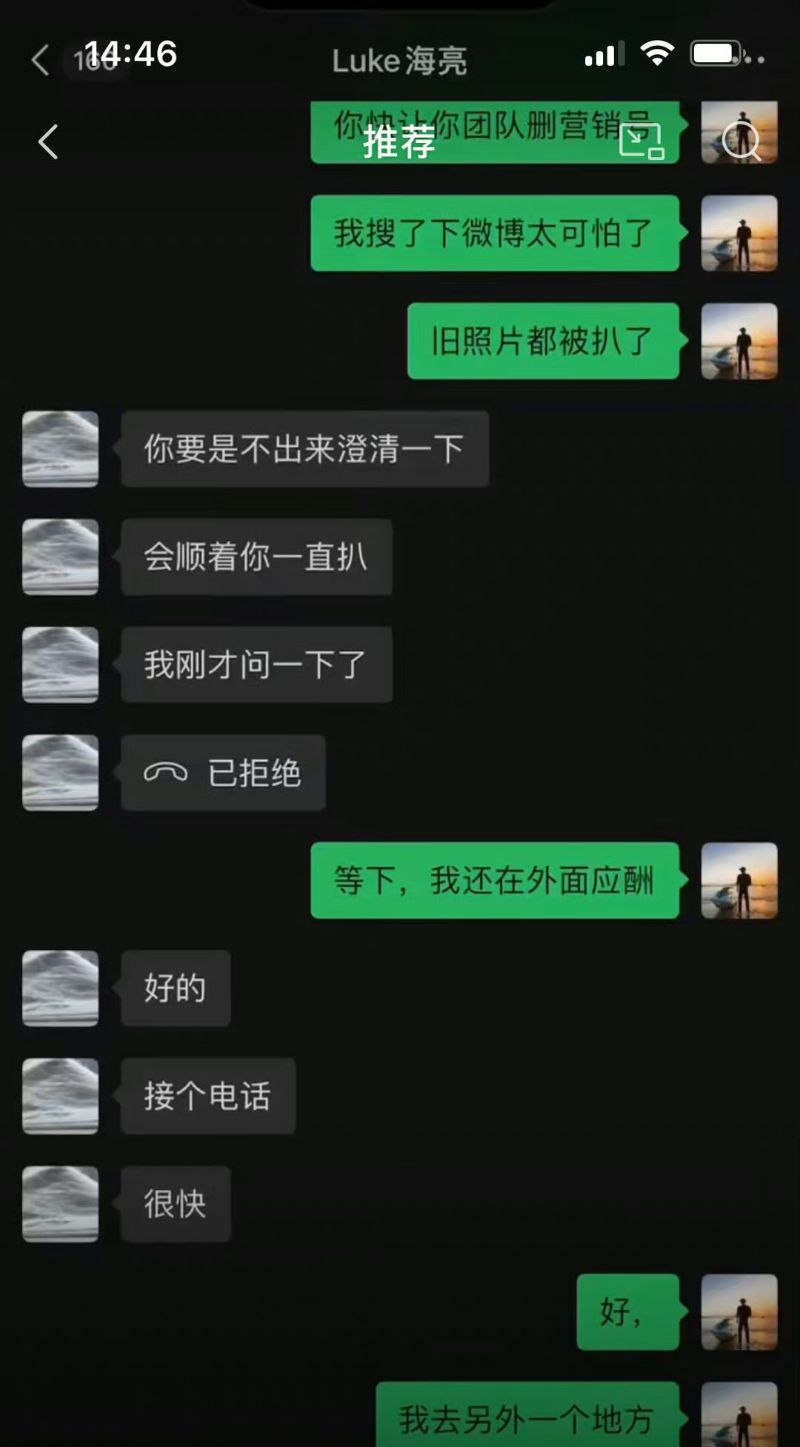This screenshot has height=1447, width=800.
Task: Select the 推荐 tab at top
Action: [x=399, y=142]
